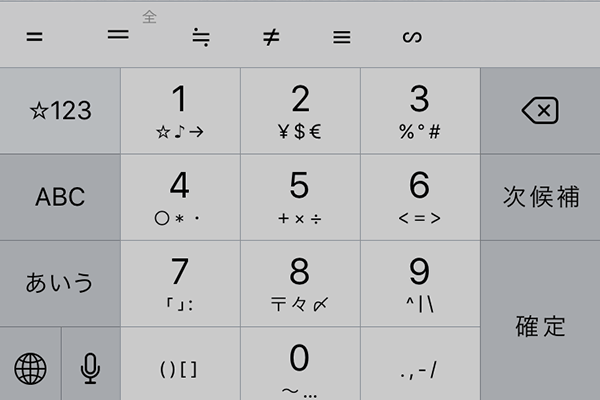Tap the number 7 key
The image size is (600, 400).
click(180, 283)
